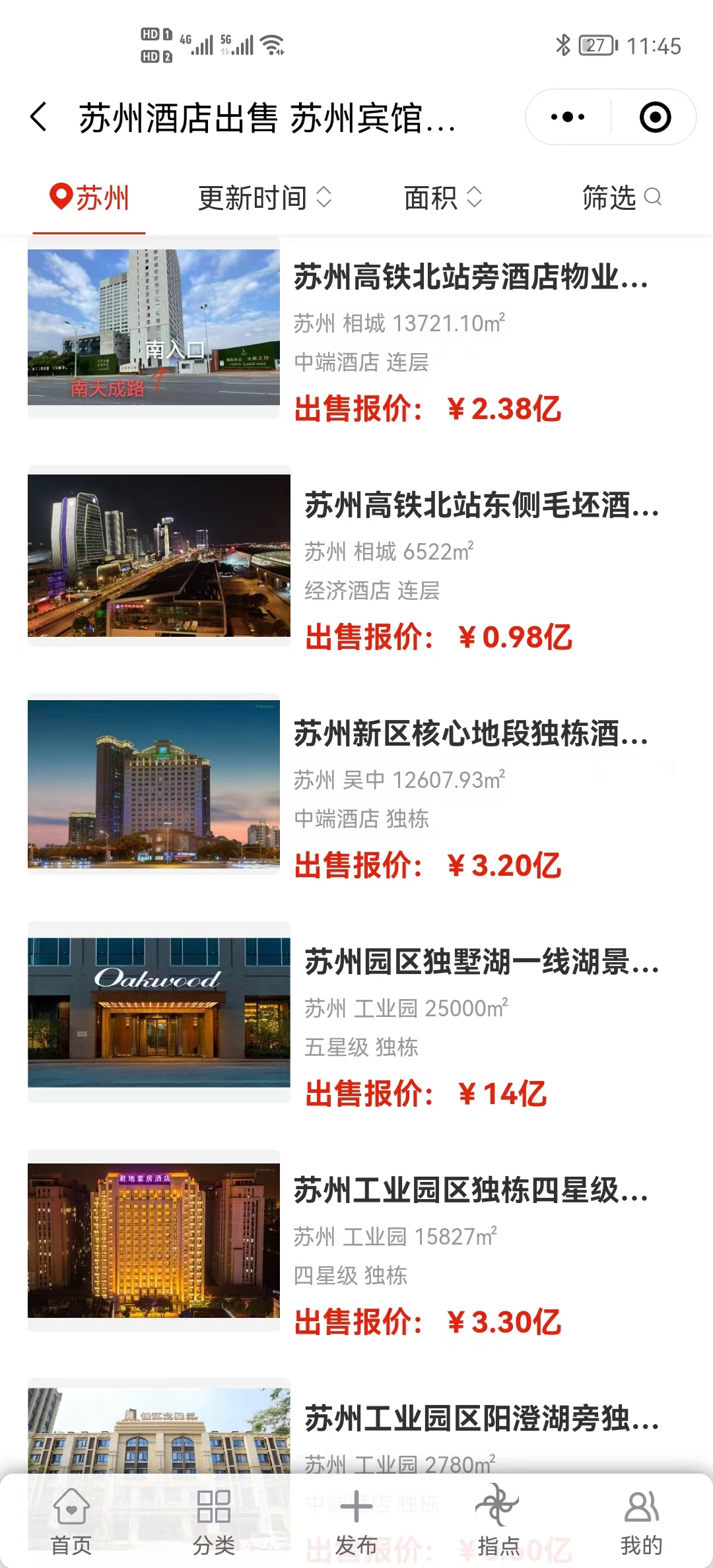Open 苏州新区核心地段独栋酒店 listing

point(470,734)
